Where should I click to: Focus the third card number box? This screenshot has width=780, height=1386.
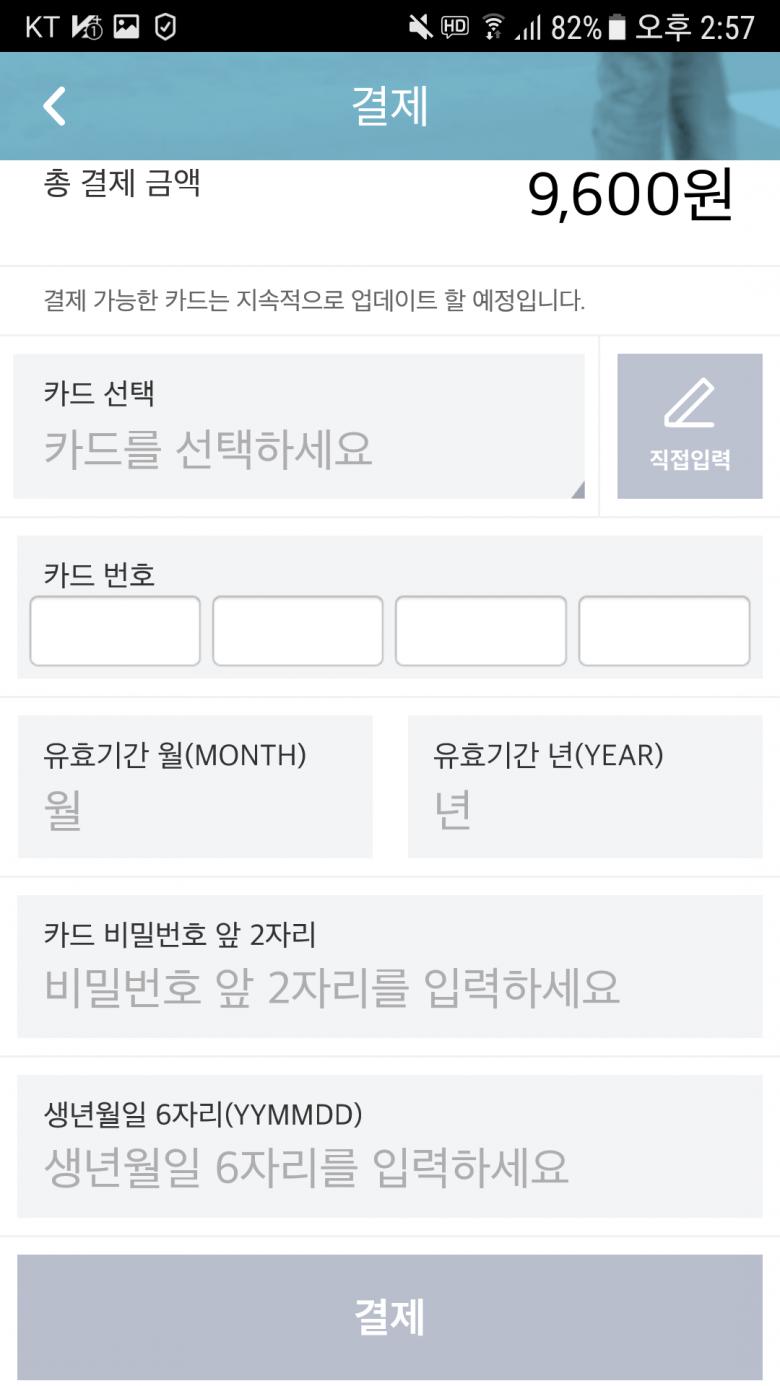(x=481, y=631)
